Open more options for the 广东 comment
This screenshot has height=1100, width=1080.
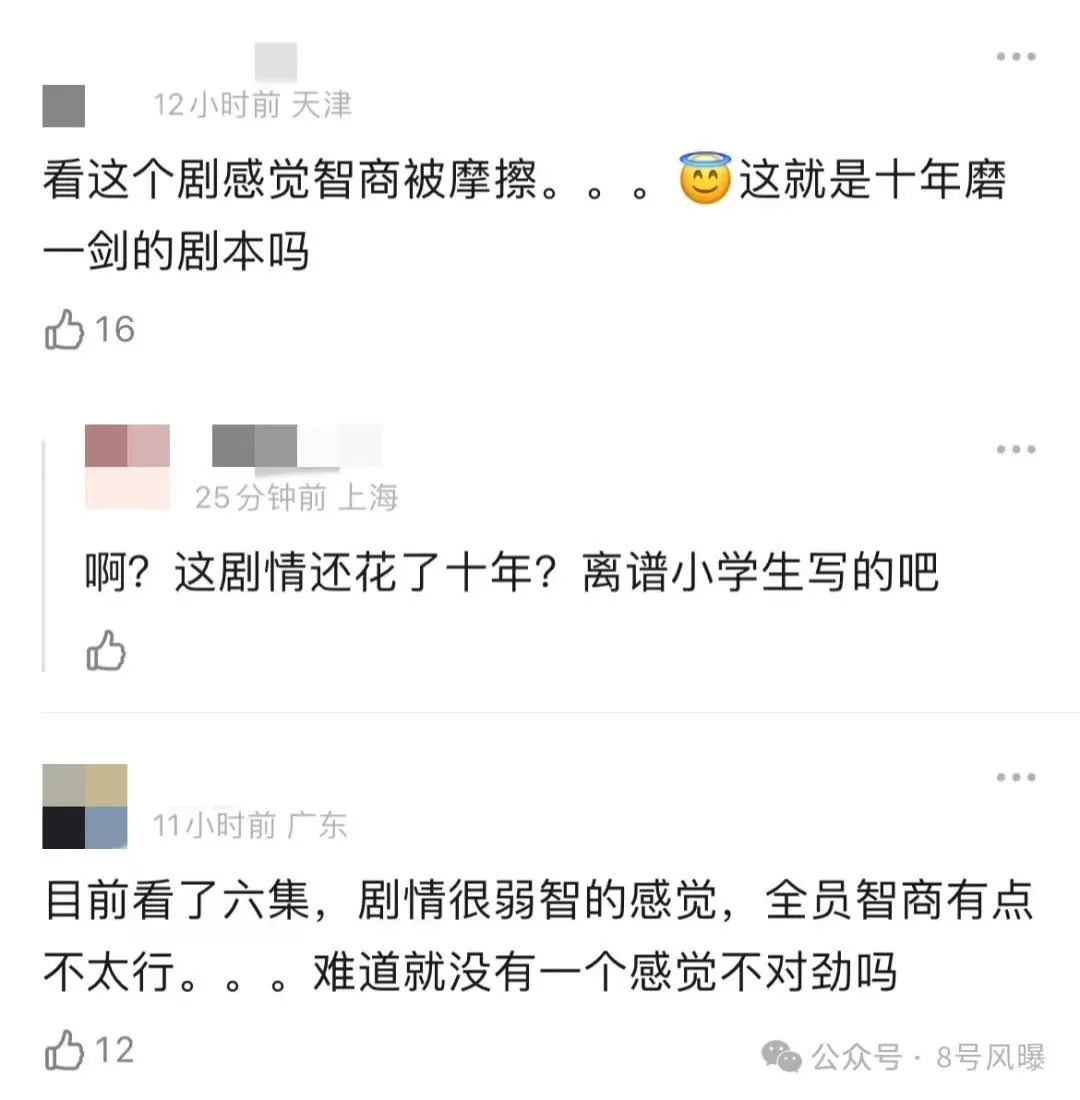pyautogui.click(x=1015, y=777)
